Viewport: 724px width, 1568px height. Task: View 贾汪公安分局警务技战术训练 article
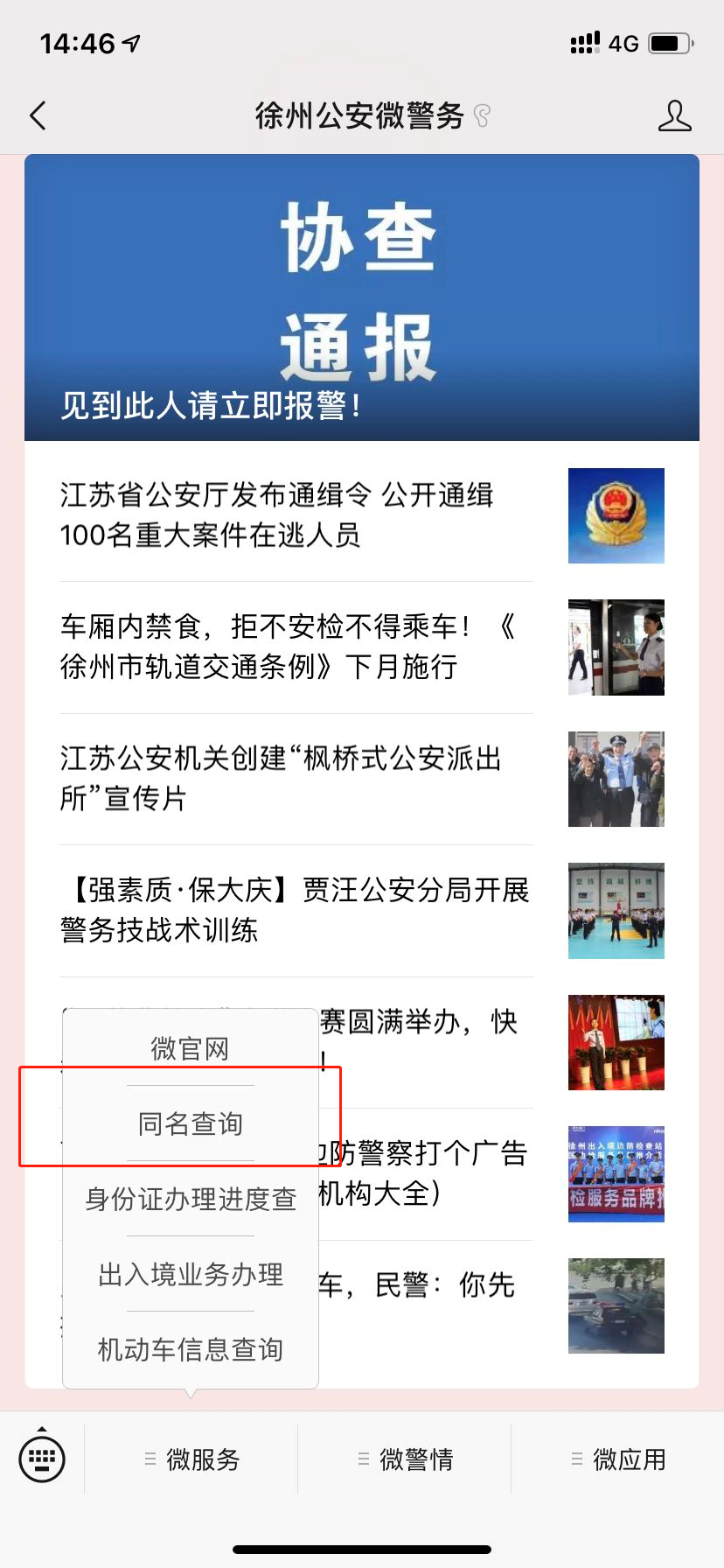pyautogui.click(x=297, y=910)
